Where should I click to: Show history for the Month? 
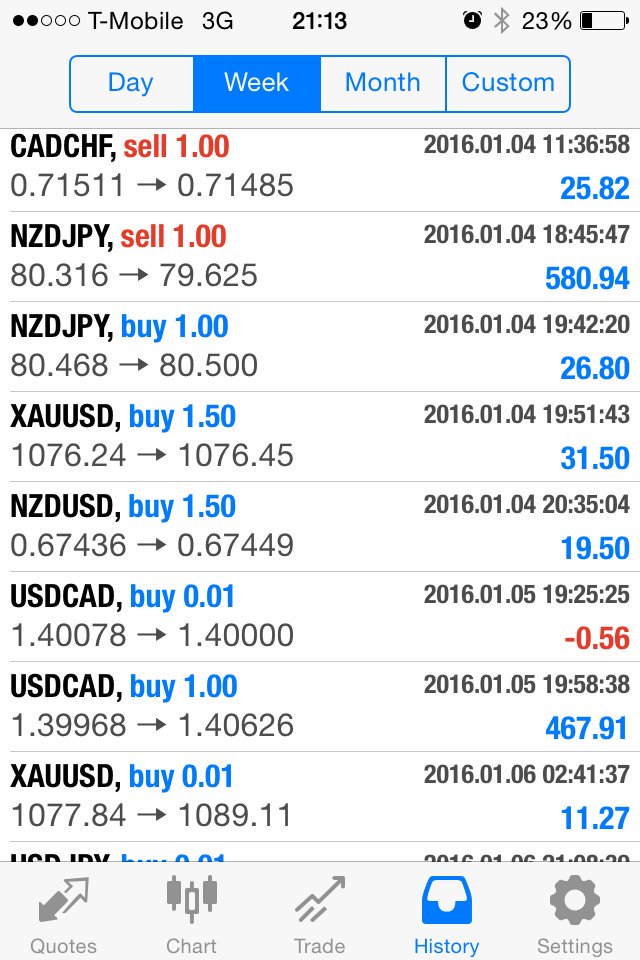(x=383, y=83)
